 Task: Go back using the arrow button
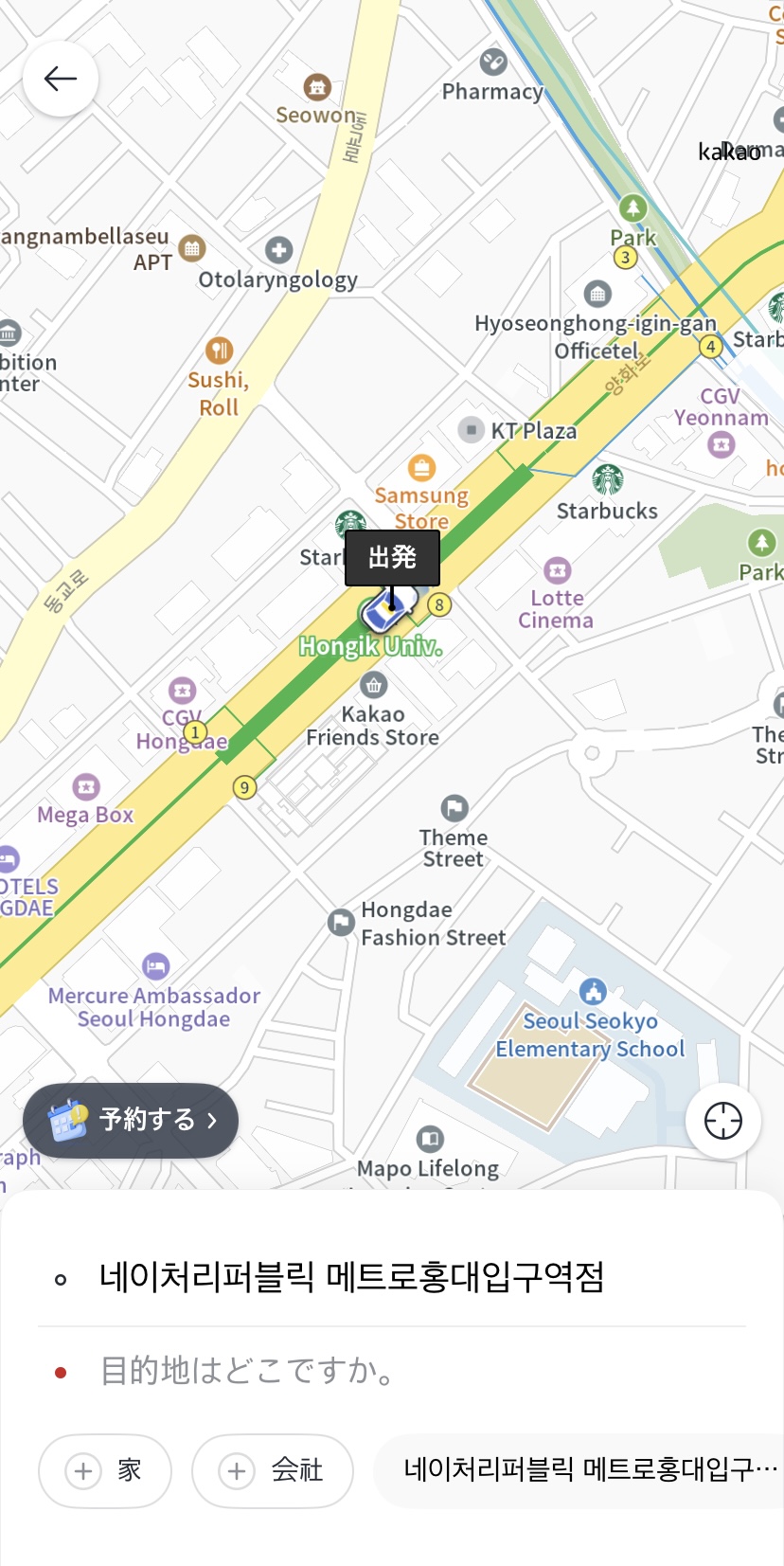pyautogui.click(x=61, y=79)
